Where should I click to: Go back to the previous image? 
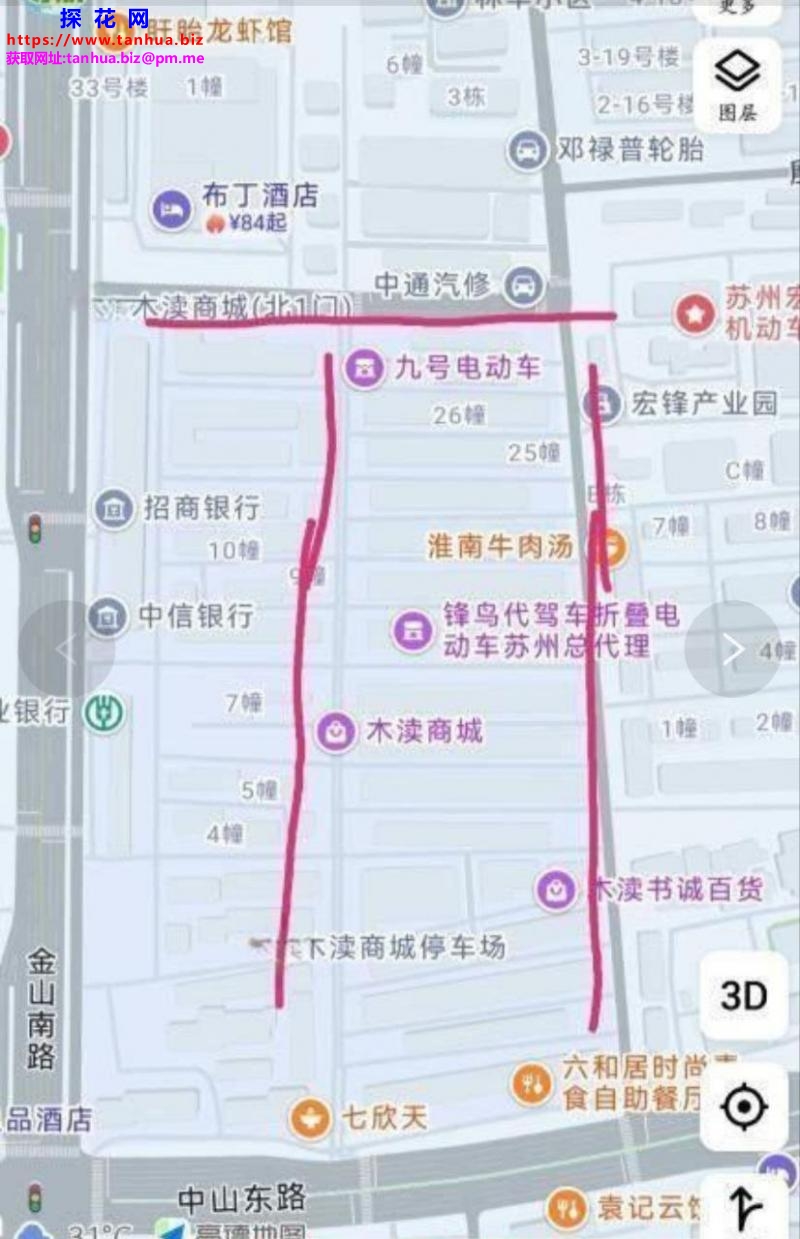pyautogui.click(x=66, y=649)
